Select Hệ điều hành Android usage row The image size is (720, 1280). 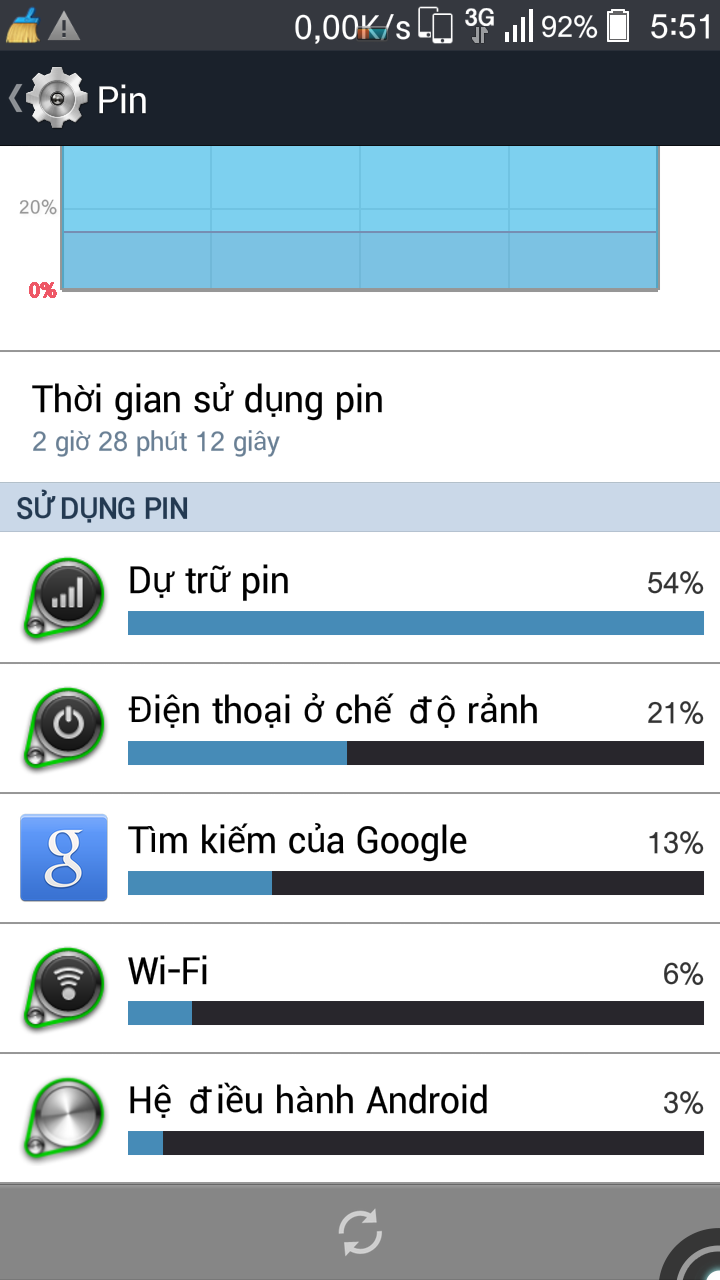tap(360, 1118)
